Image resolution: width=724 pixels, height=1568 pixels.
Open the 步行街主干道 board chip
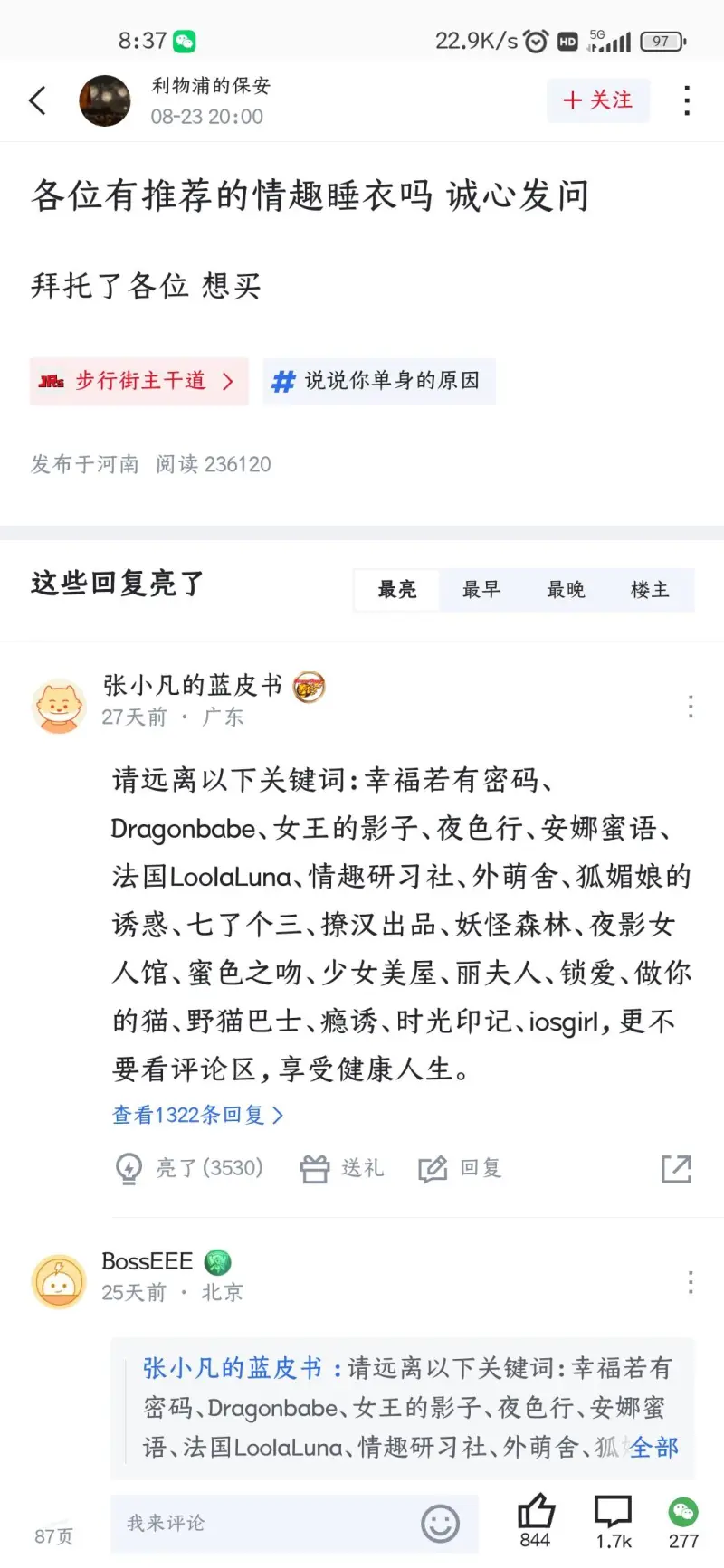[138, 381]
